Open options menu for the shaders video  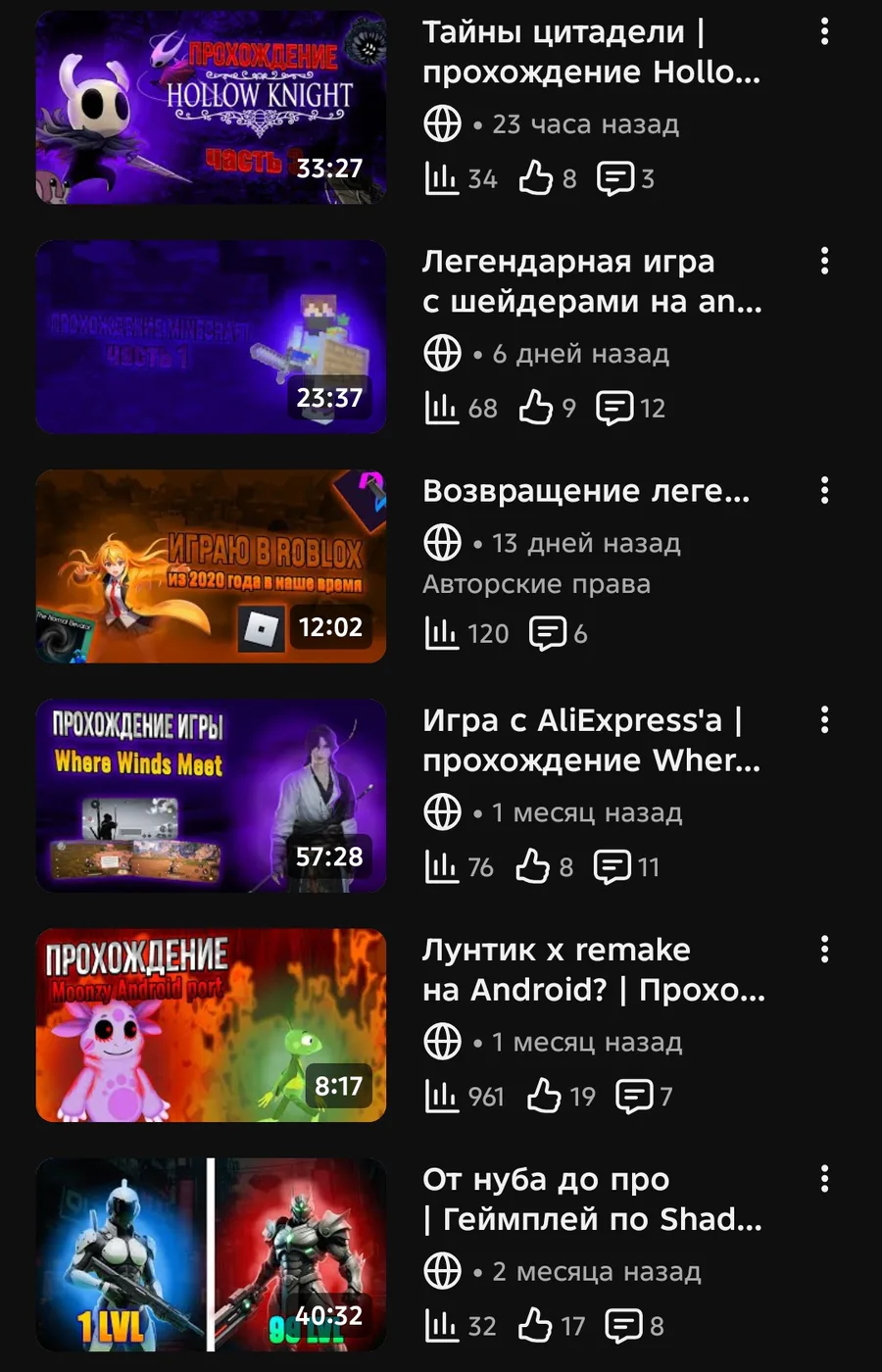[824, 261]
